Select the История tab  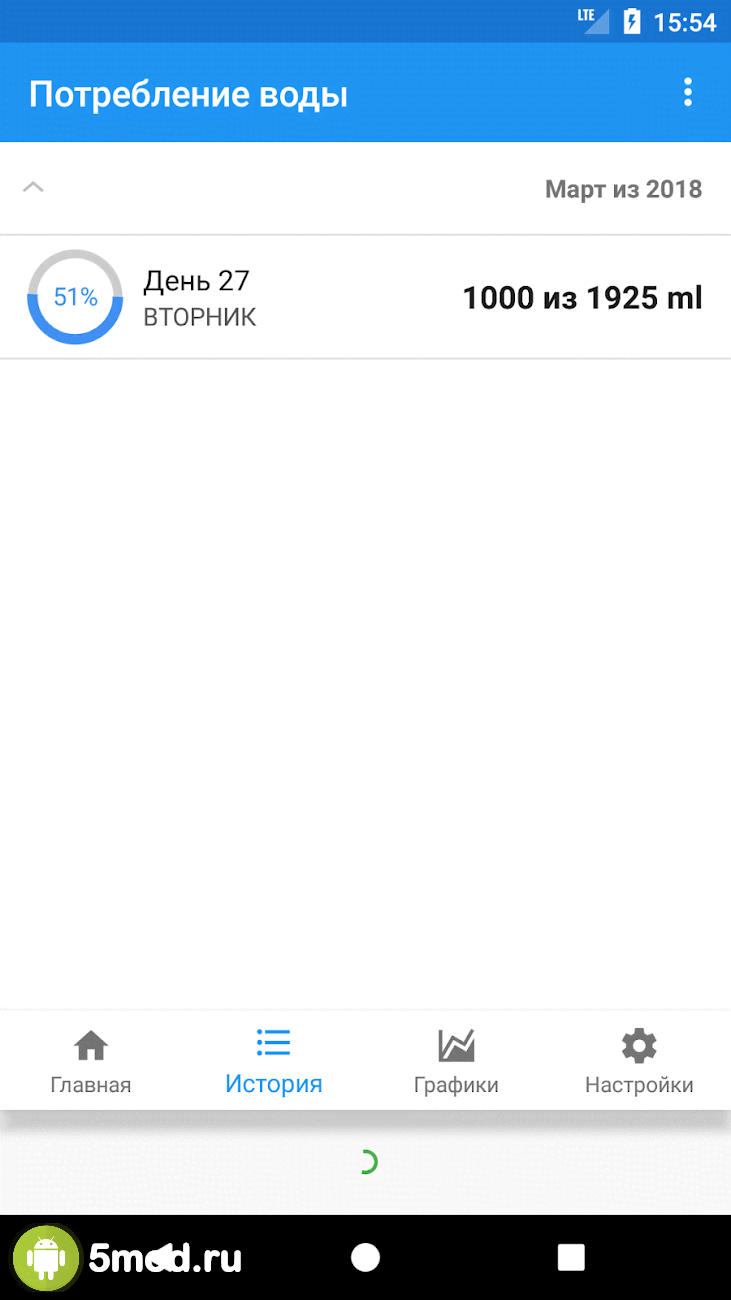273,1062
